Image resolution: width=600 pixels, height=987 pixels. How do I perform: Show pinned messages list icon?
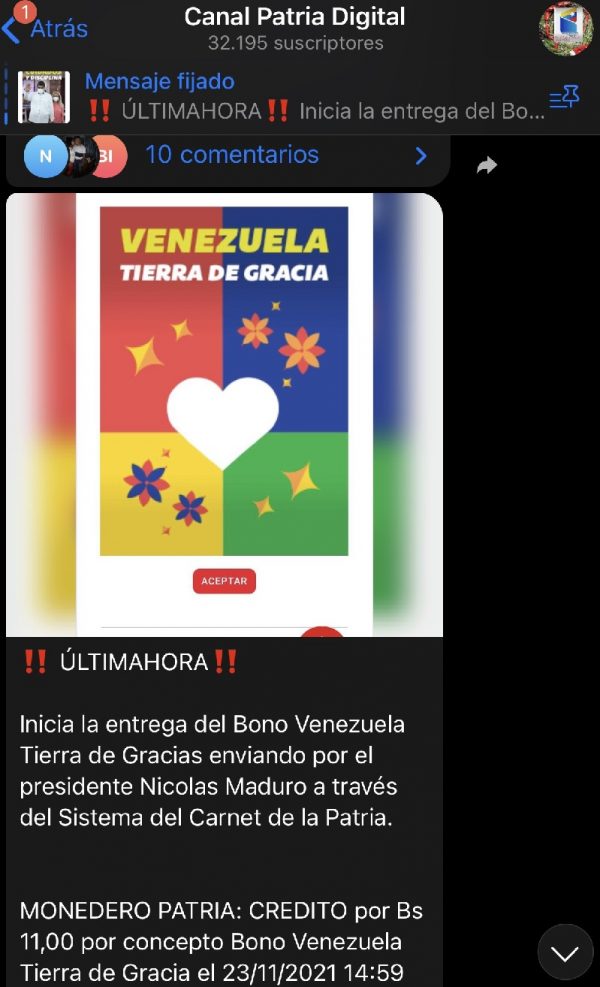pyautogui.click(x=564, y=98)
